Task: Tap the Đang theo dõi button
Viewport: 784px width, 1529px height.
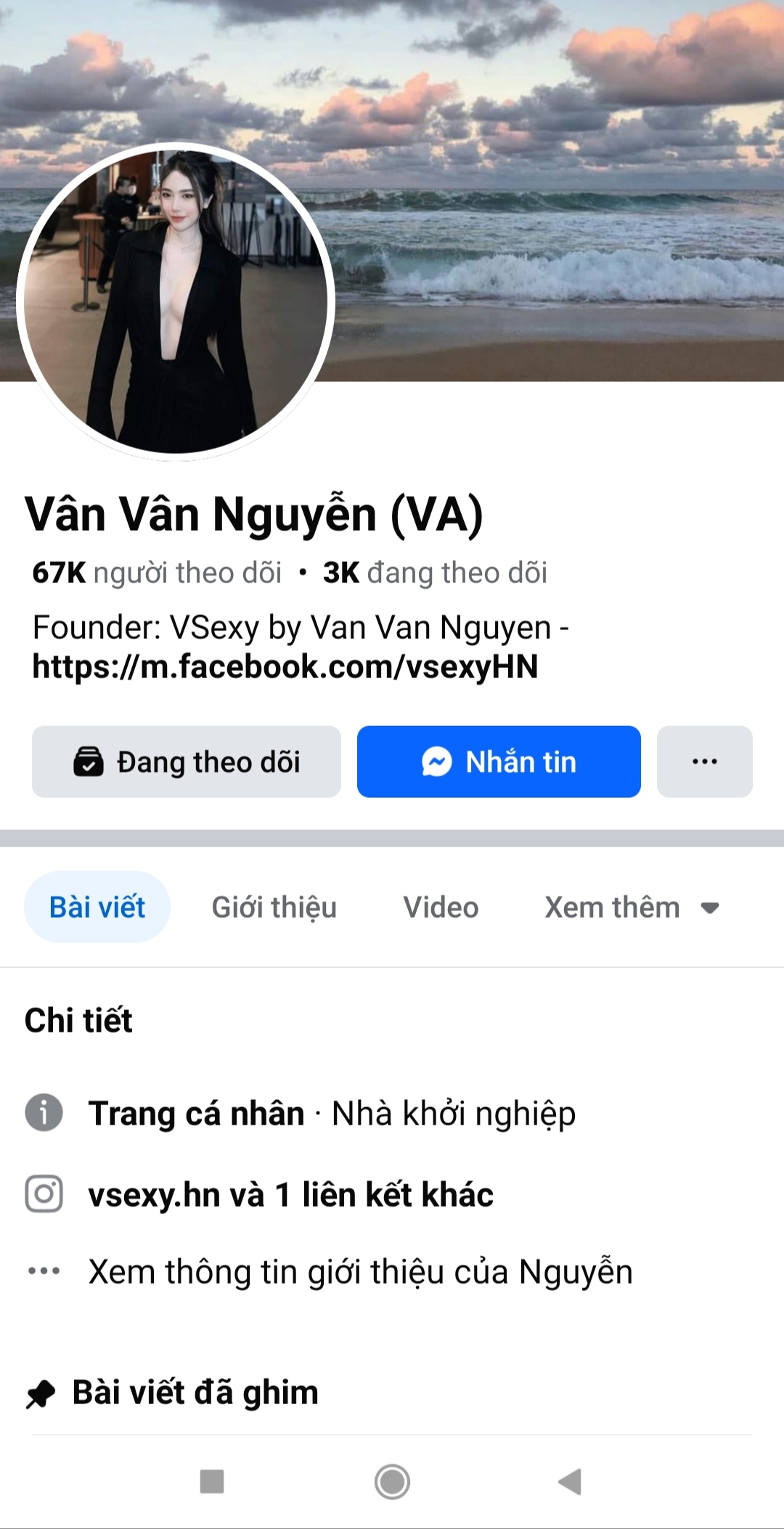Action: click(187, 762)
